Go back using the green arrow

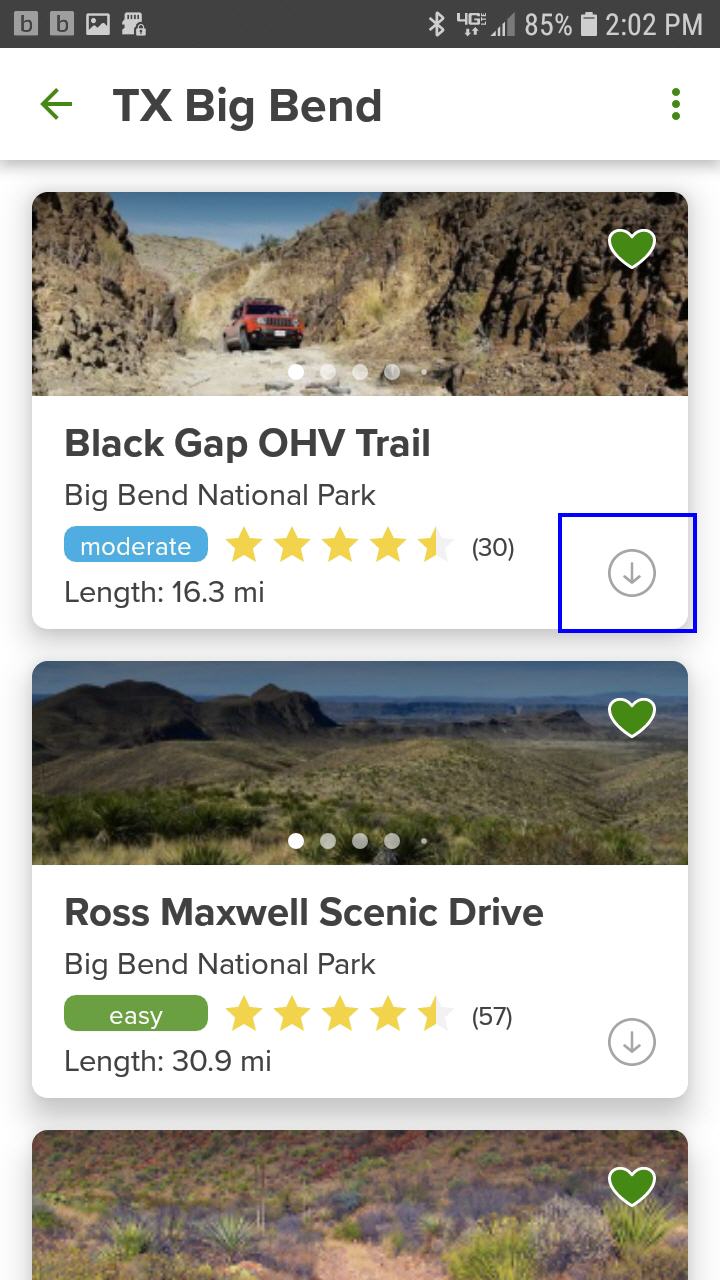tap(56, 104)
